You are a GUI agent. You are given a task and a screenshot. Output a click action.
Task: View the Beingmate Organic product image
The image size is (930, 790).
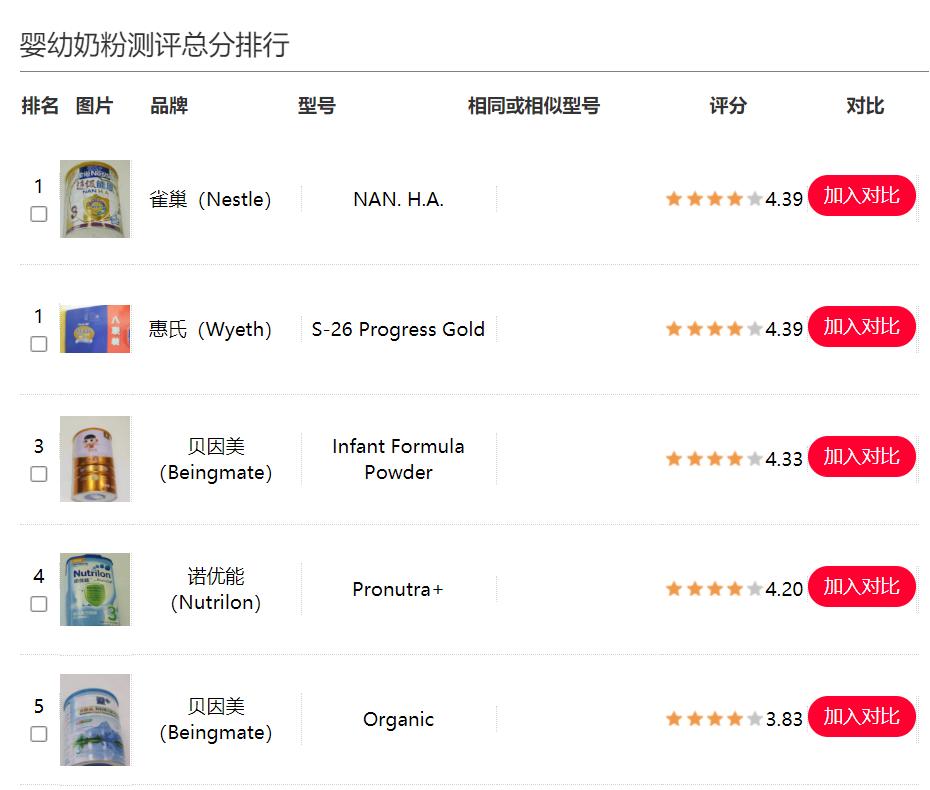coord(95,719)
